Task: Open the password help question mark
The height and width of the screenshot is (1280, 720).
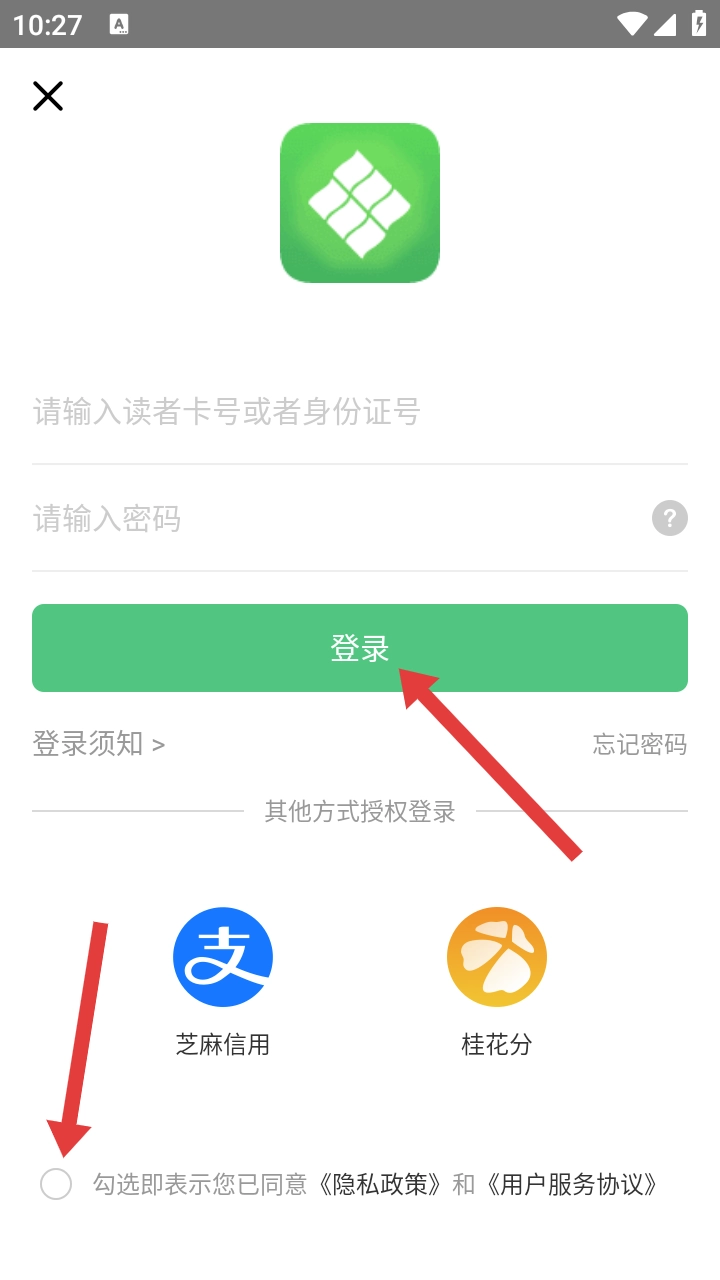Action: coord(669,519)
